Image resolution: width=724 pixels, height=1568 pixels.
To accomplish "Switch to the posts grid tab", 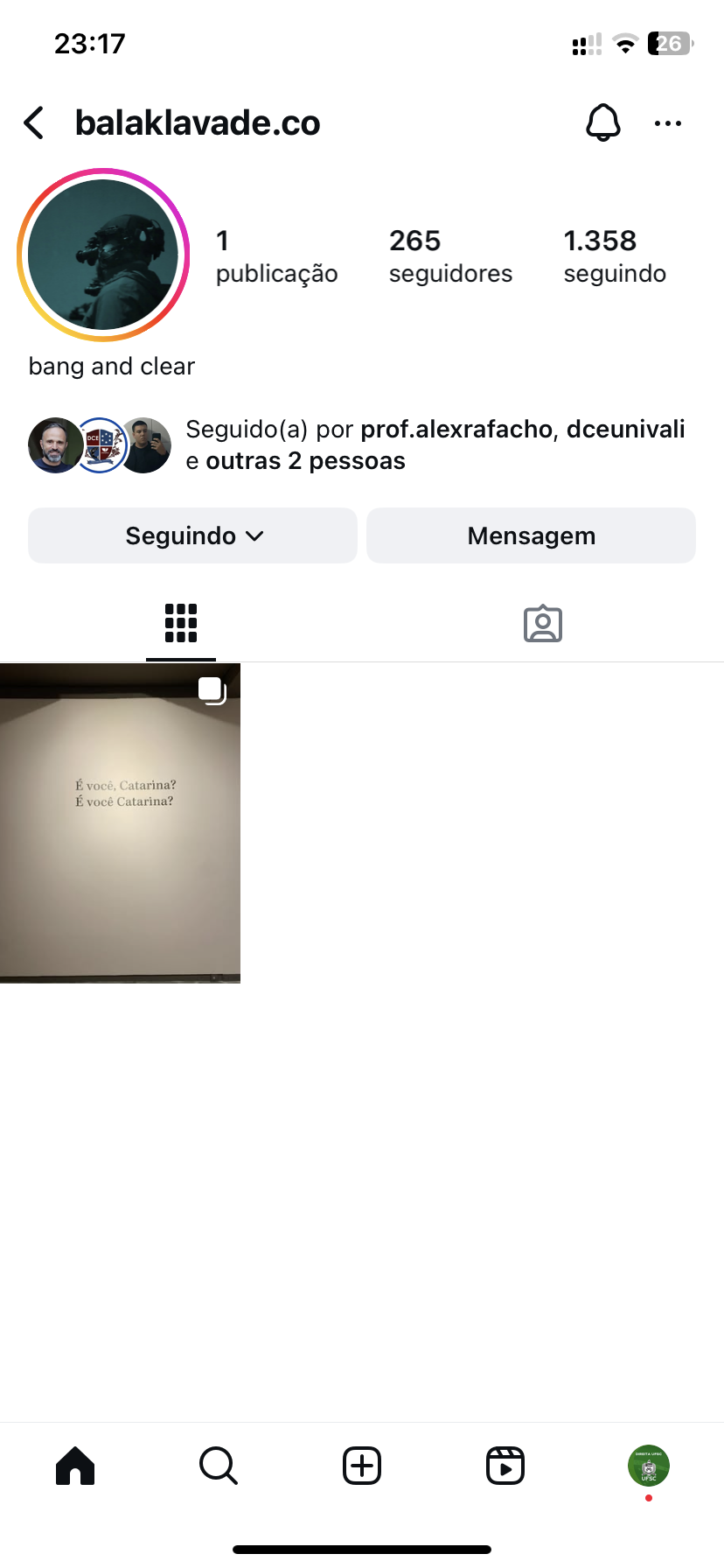I will coord(181,623).
